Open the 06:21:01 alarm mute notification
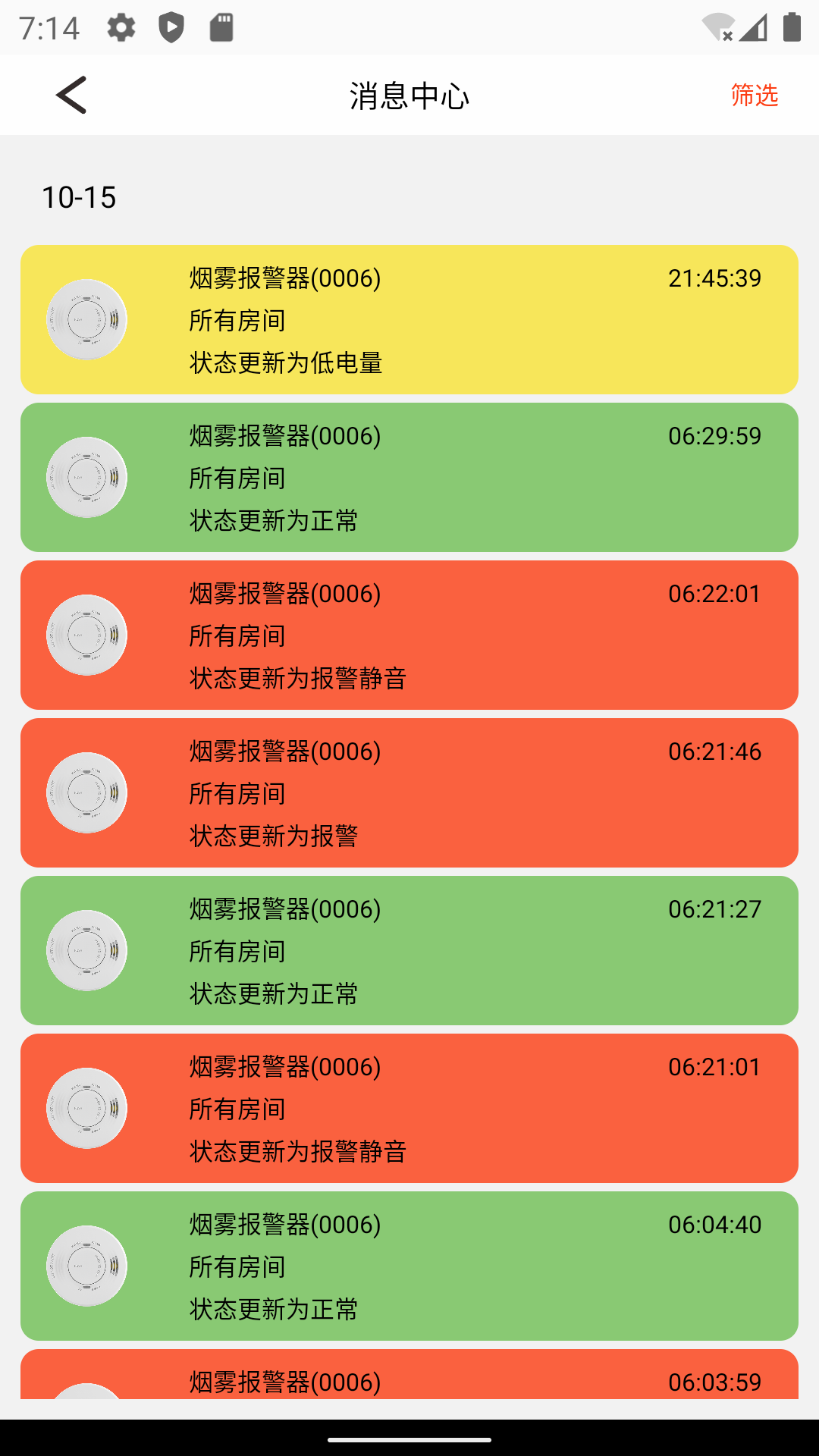819x1456 pixels. coord(409,1107)
